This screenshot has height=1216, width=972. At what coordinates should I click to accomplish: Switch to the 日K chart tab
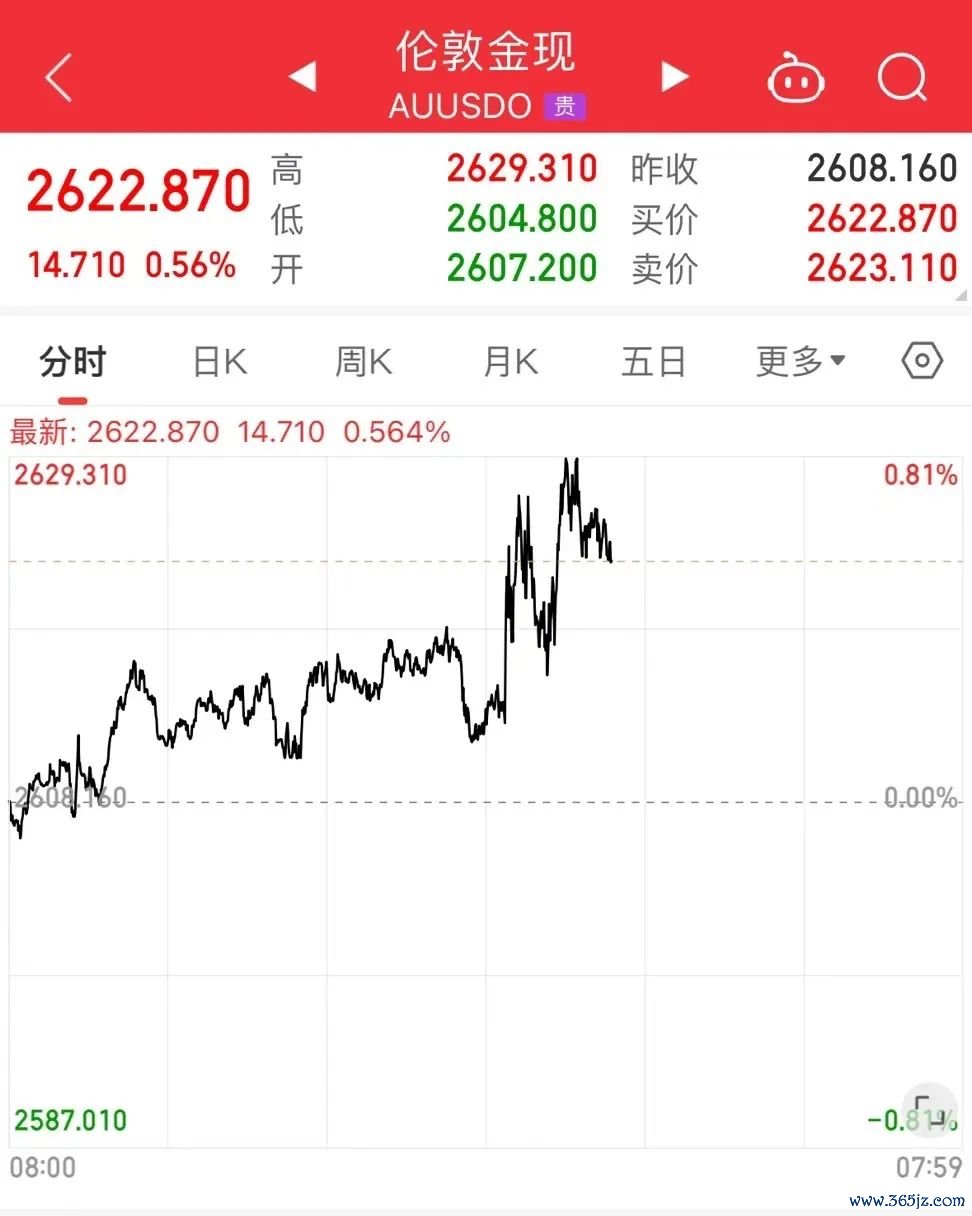219,362
